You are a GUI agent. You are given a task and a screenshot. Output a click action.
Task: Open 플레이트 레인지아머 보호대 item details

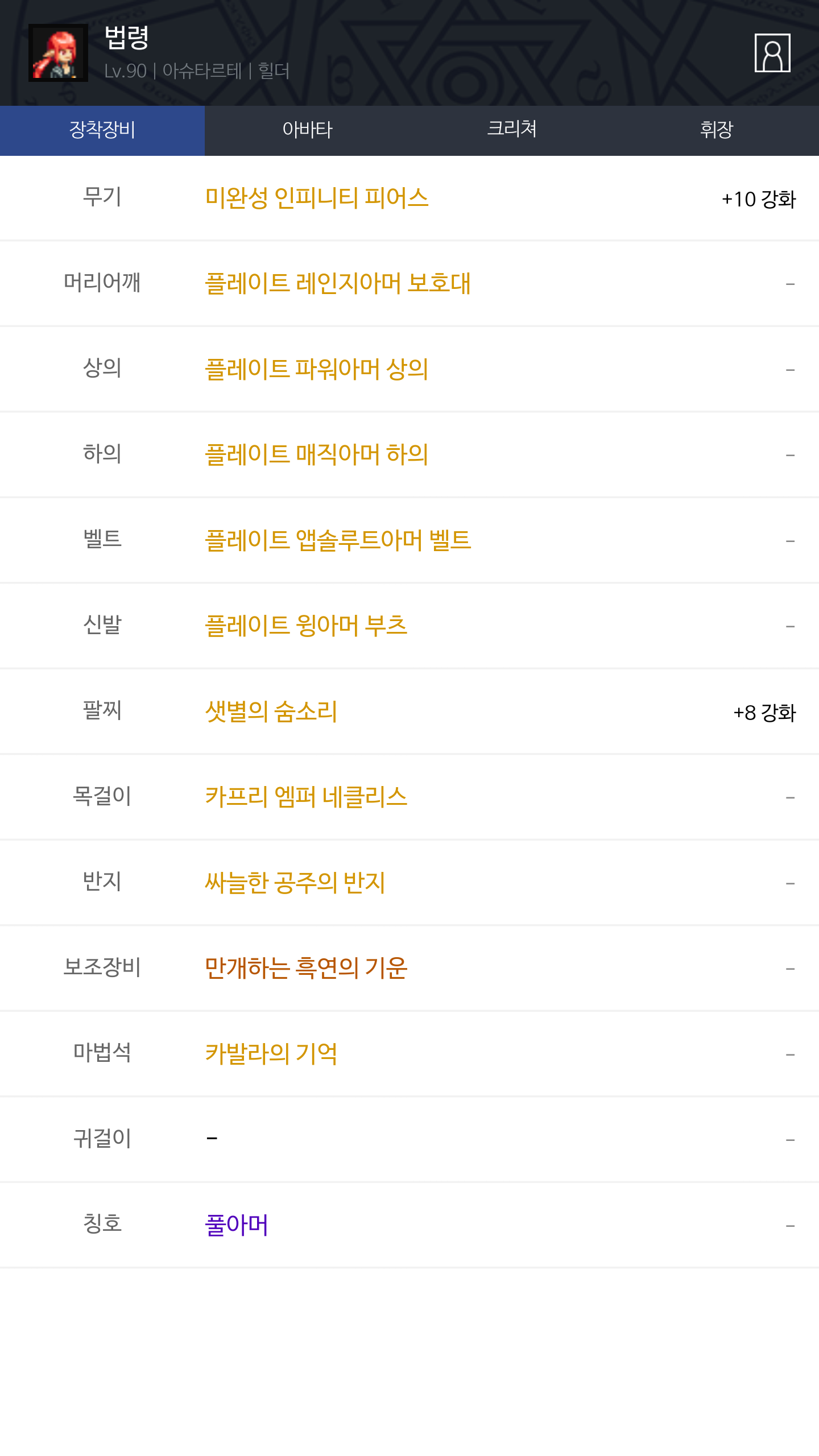[x=337, y=283]
